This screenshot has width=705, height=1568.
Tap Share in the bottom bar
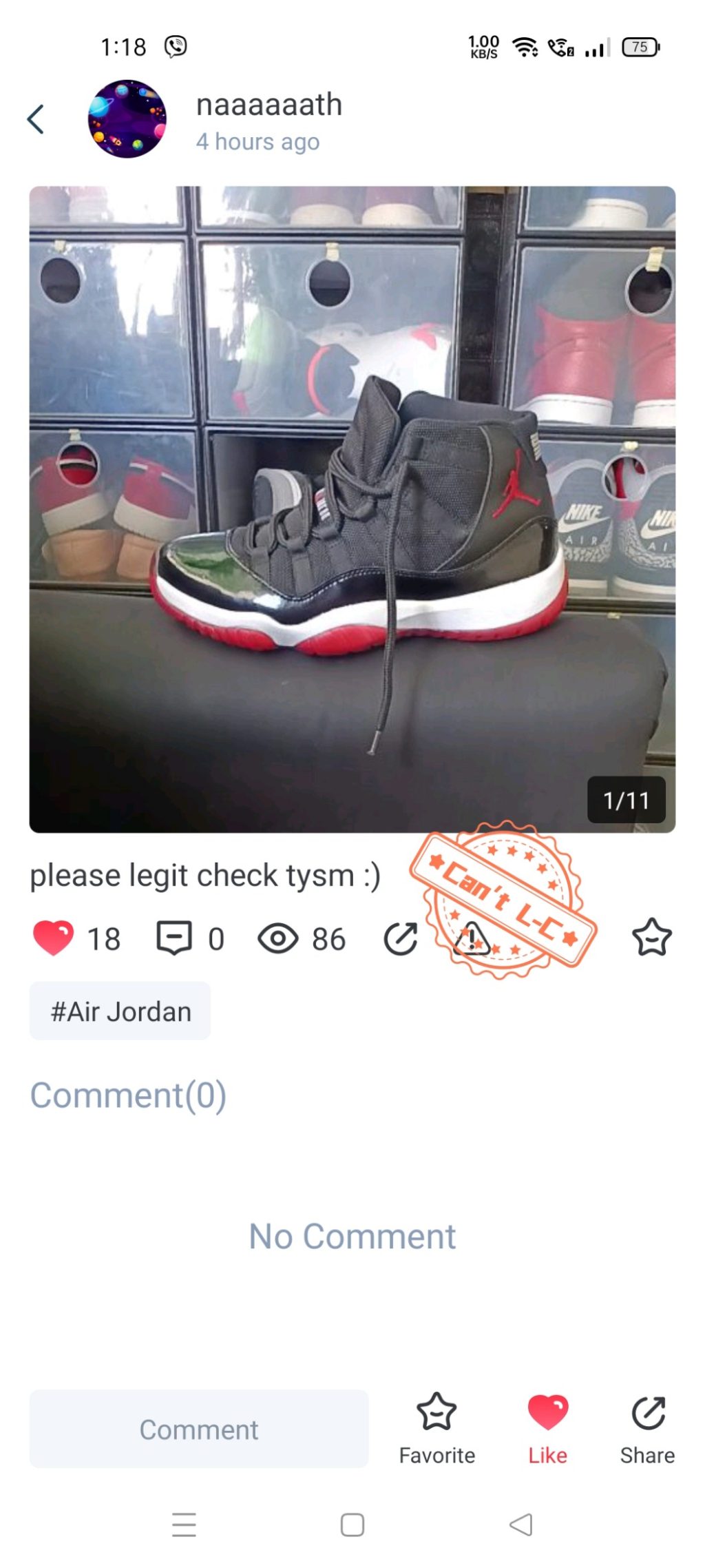[x=647, y=1427]
